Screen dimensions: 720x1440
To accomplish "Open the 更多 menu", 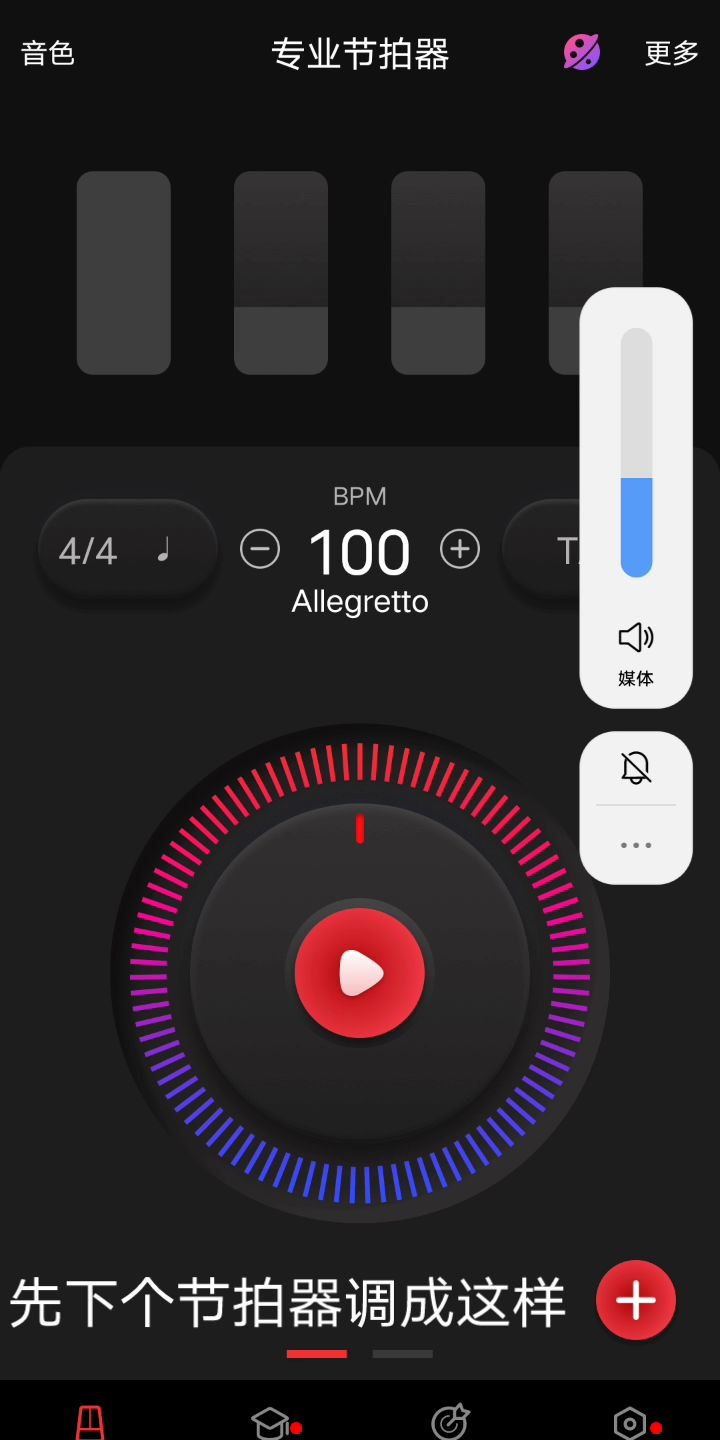I will pyautogui.click(x=671, y=53).
